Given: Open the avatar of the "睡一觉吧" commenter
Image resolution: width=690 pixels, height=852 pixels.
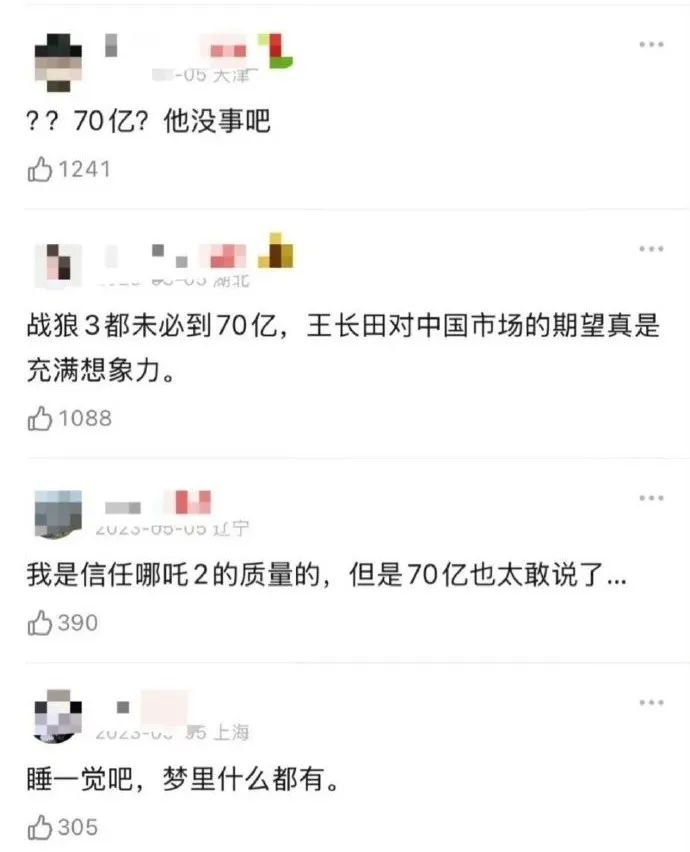Looking at the screenshot, I should pos(57,716).
